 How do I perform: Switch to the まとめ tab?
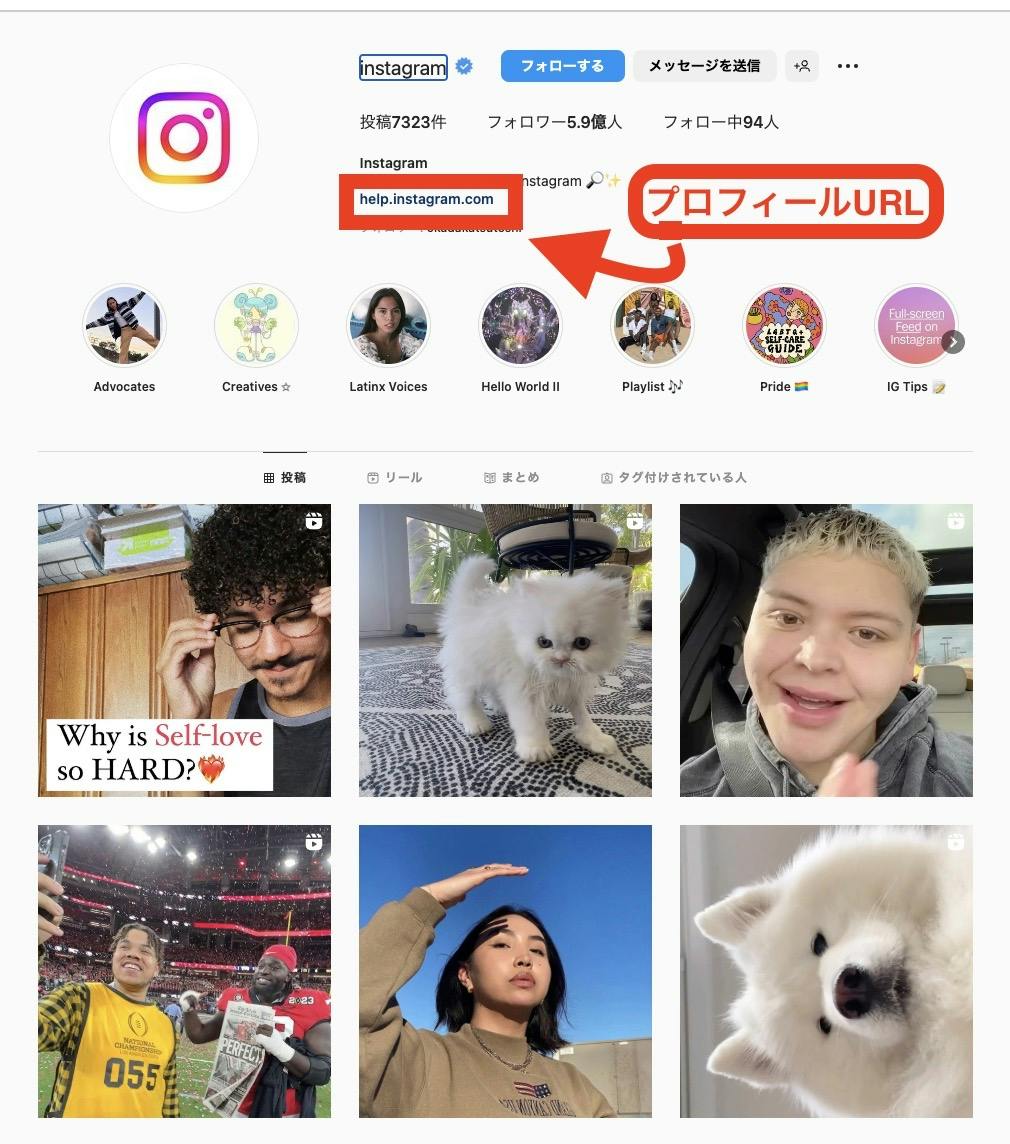pyautogui.click(x=511, y=478)
